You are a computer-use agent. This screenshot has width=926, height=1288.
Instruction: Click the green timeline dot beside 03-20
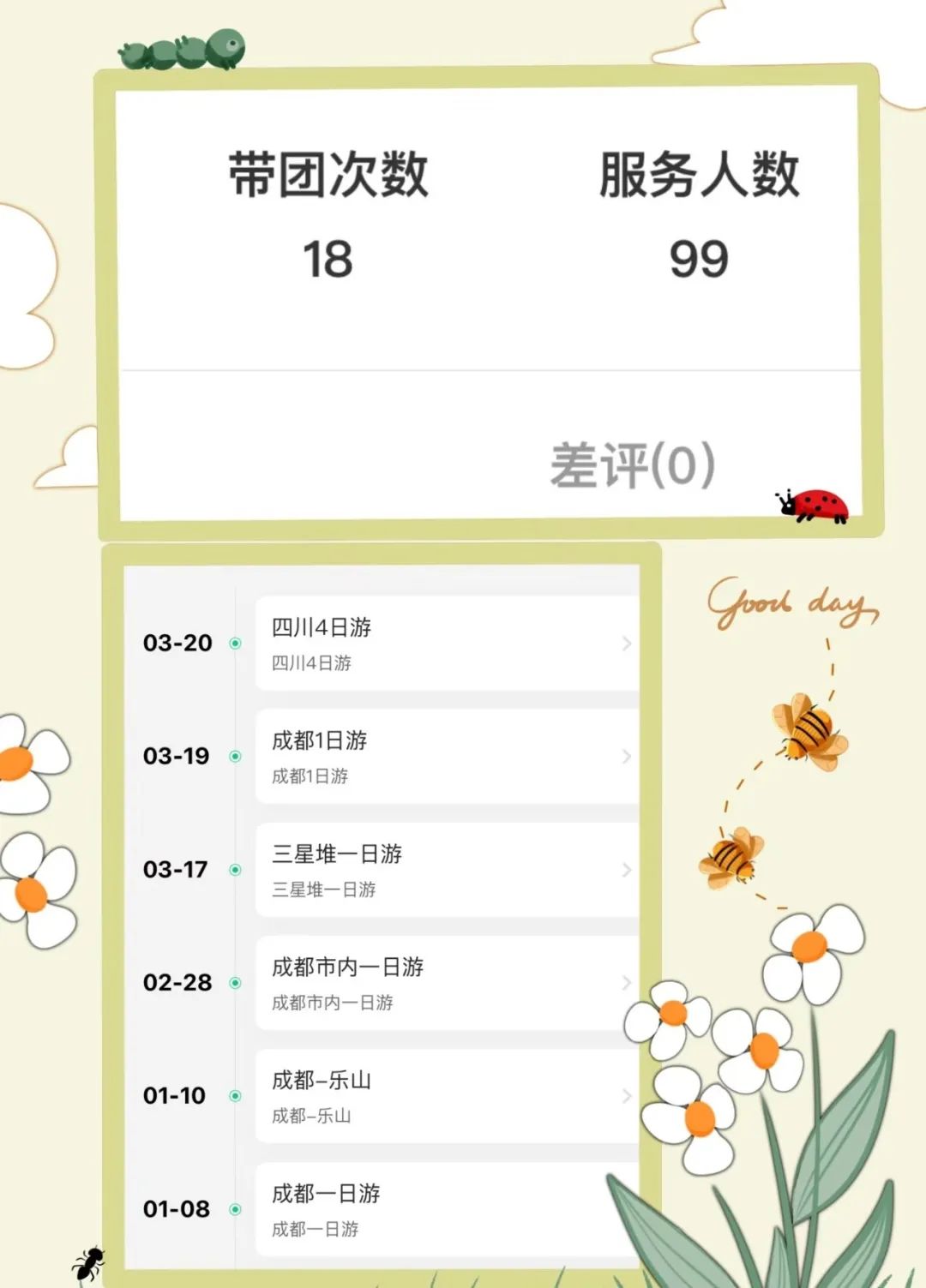click(234, 644)
